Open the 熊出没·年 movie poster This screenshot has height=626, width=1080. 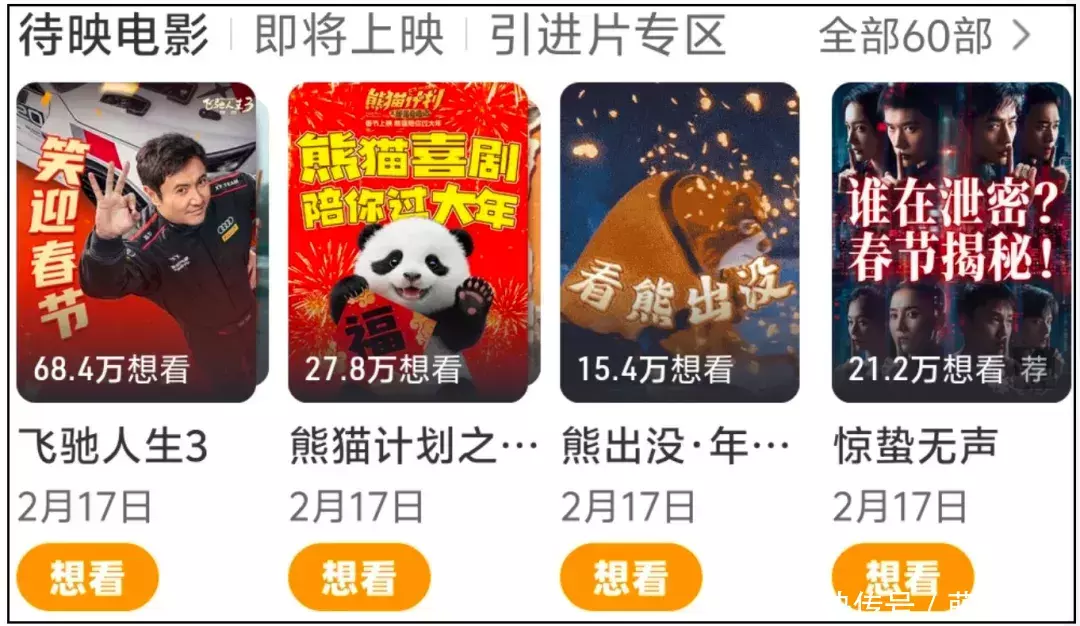[680, 242]
